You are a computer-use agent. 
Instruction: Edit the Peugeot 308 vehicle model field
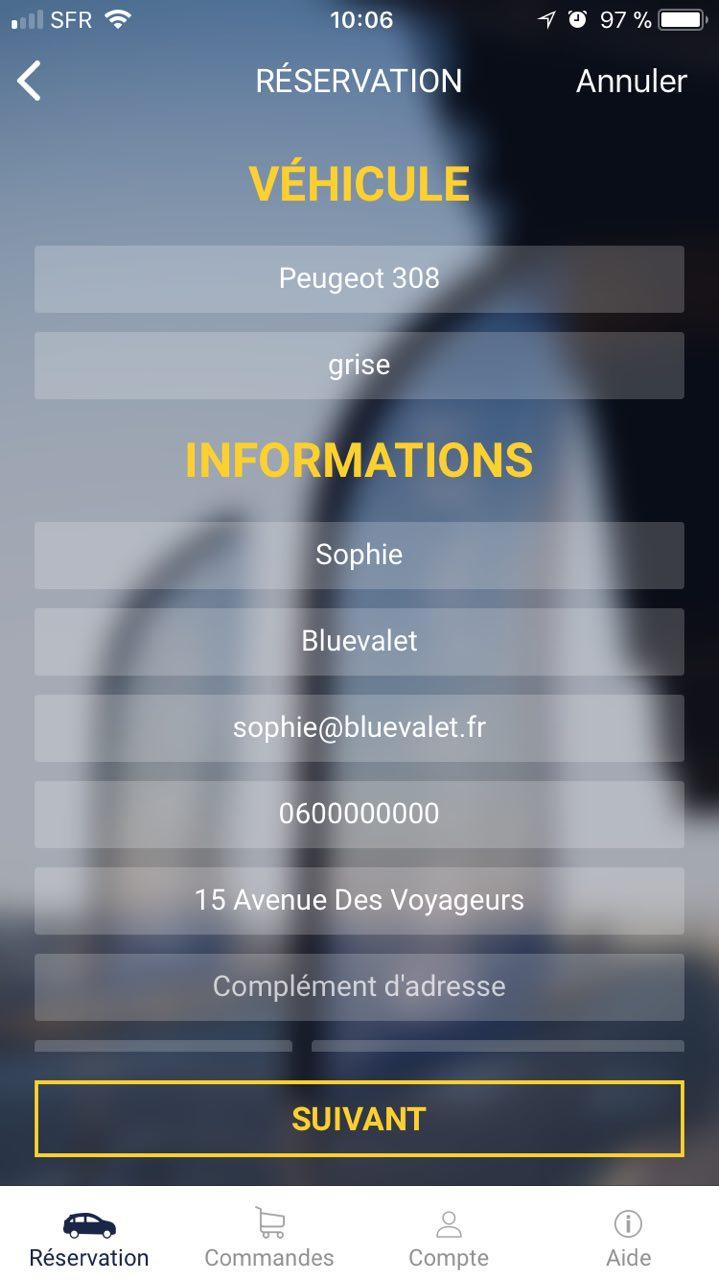pos(359,278)
